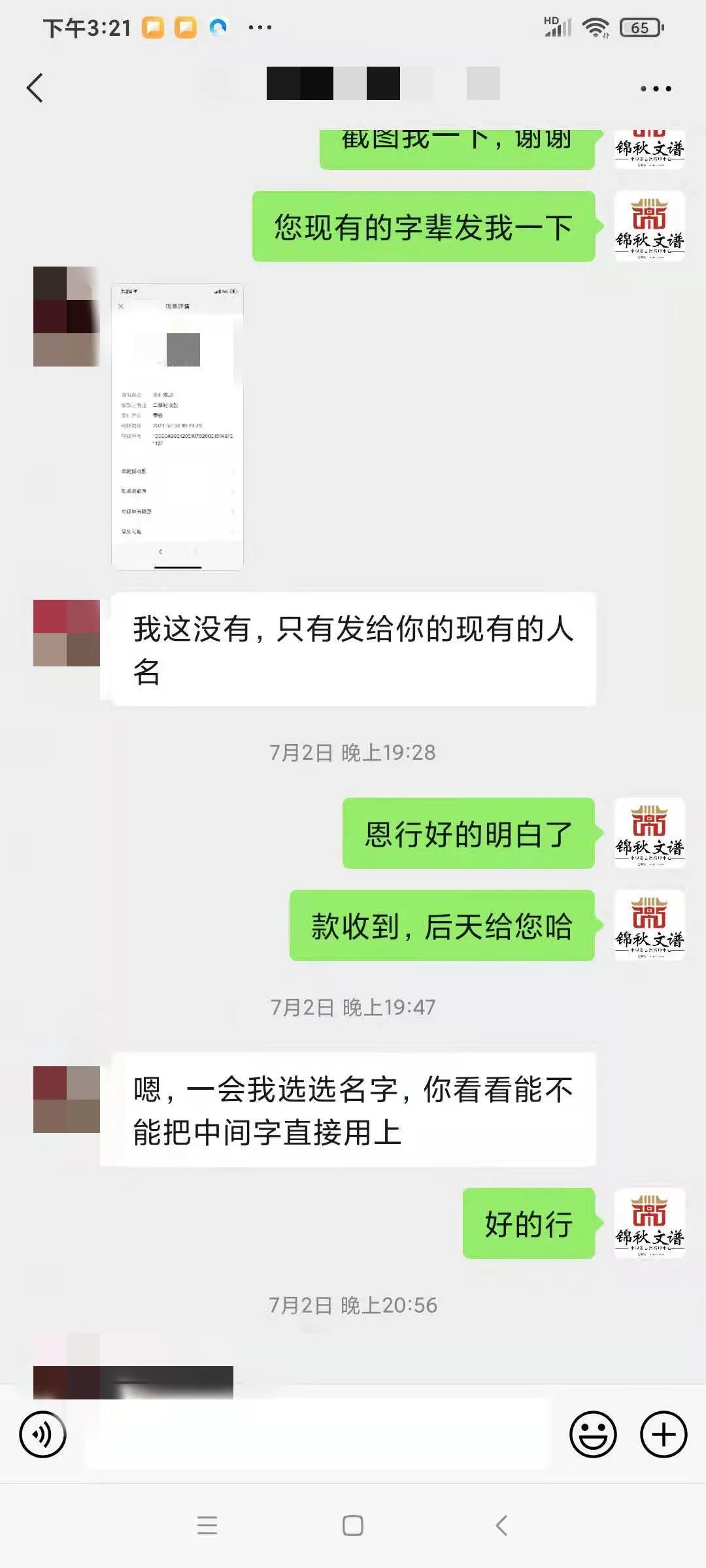Tap system home button
This screenshot has width=706, height=1568.
(353, 1526)
